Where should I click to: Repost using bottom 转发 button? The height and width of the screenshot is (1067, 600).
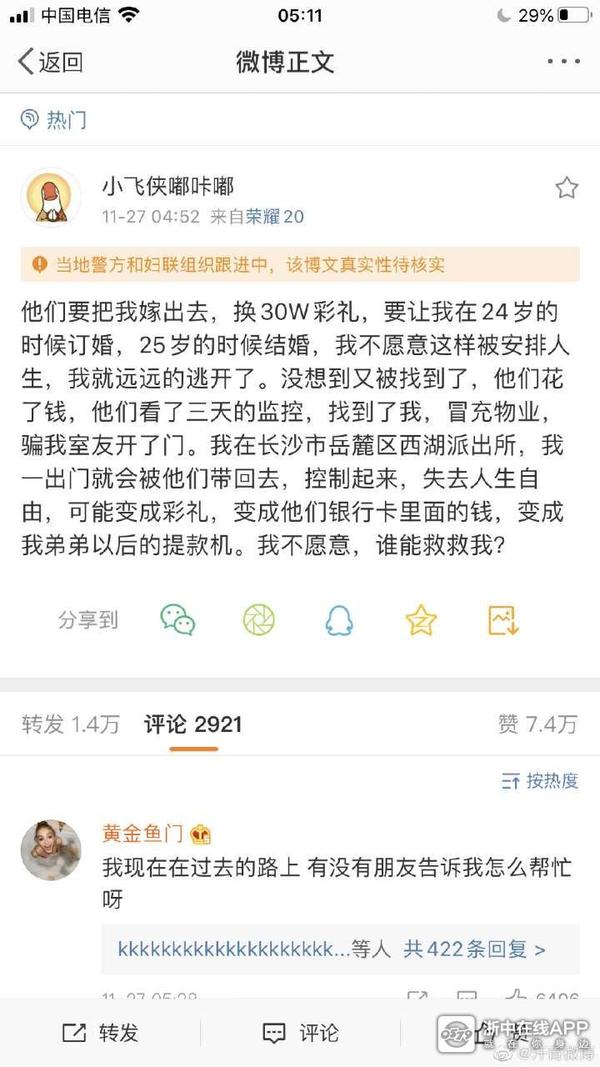[100, 1032]
